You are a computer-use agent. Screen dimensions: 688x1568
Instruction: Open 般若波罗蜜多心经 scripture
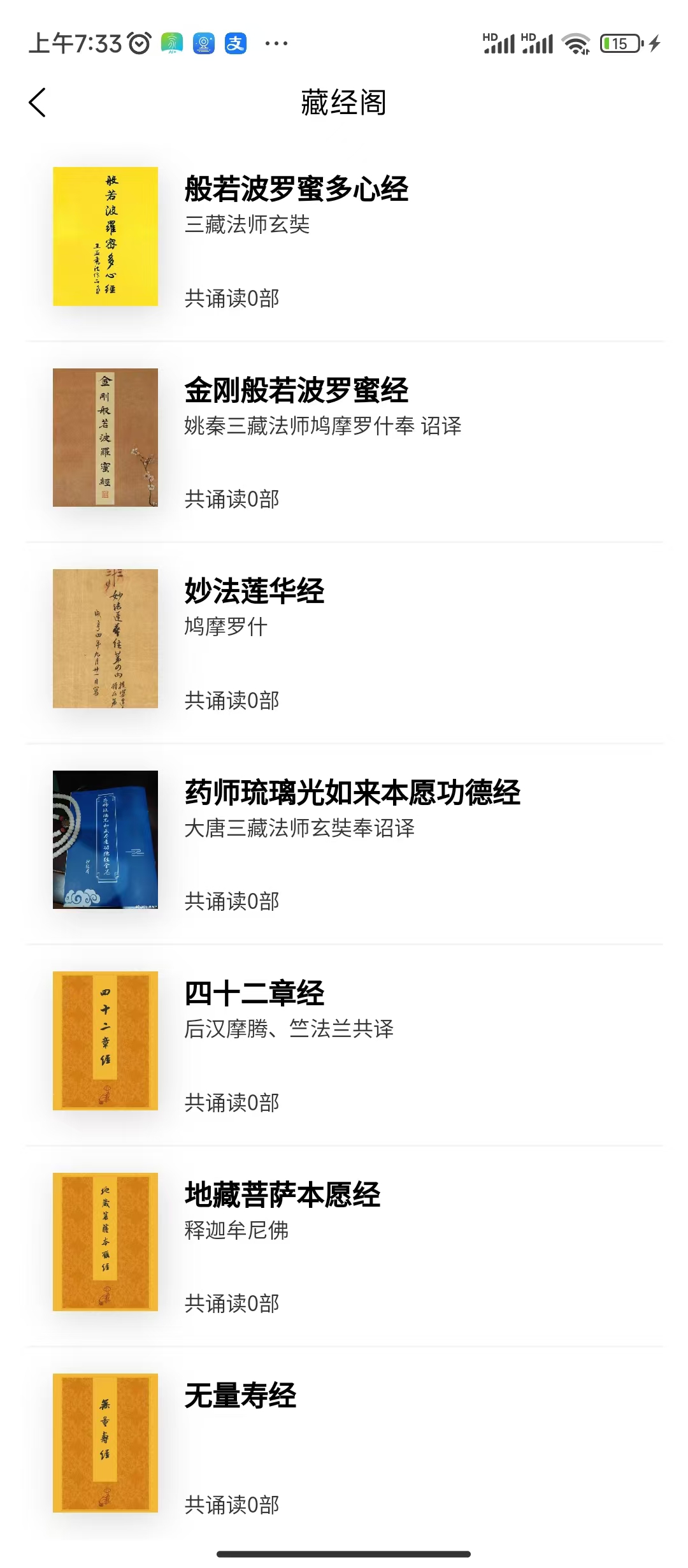pyautogui.click(x=296, y=189)
